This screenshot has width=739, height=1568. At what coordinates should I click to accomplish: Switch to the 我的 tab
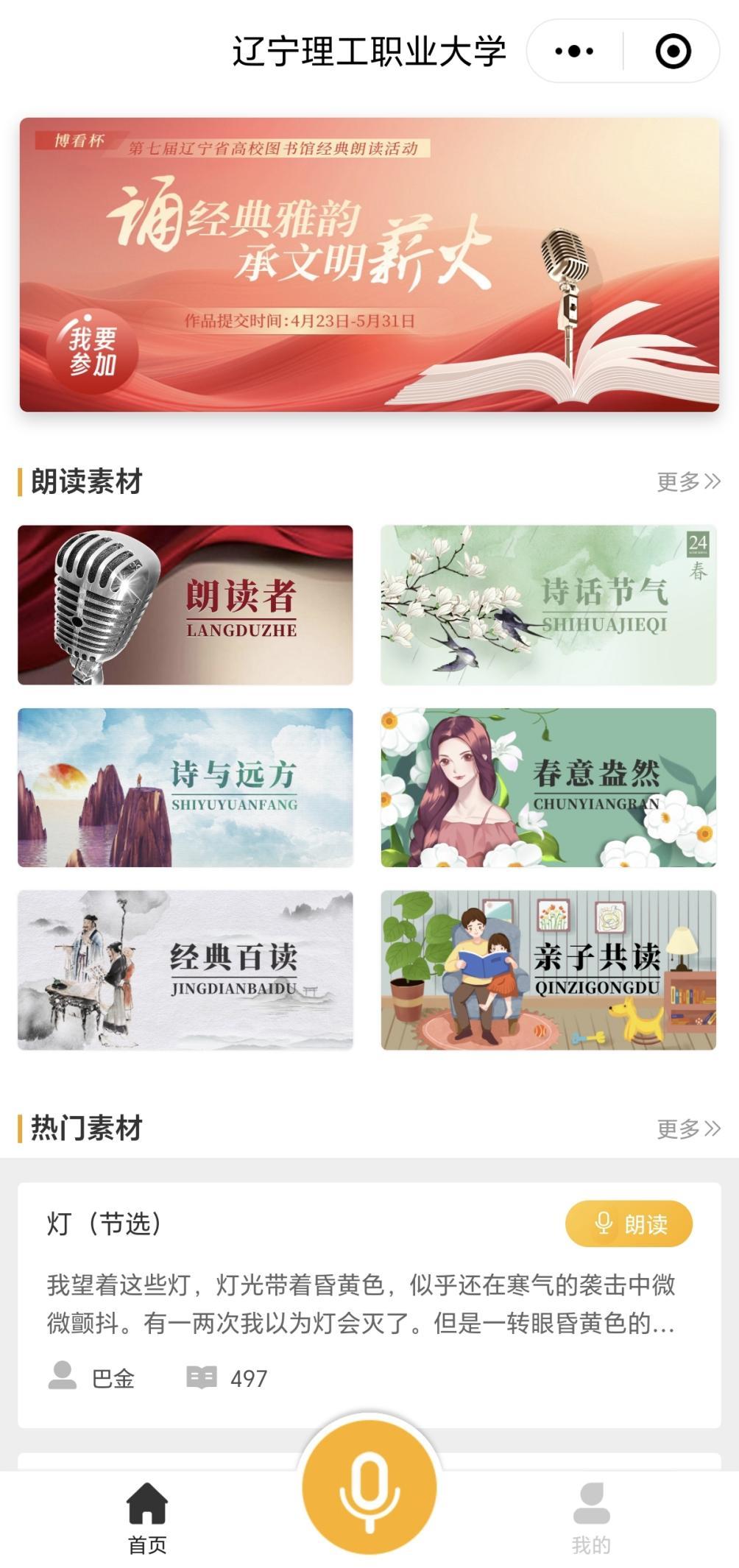[x=591, y=1518]
